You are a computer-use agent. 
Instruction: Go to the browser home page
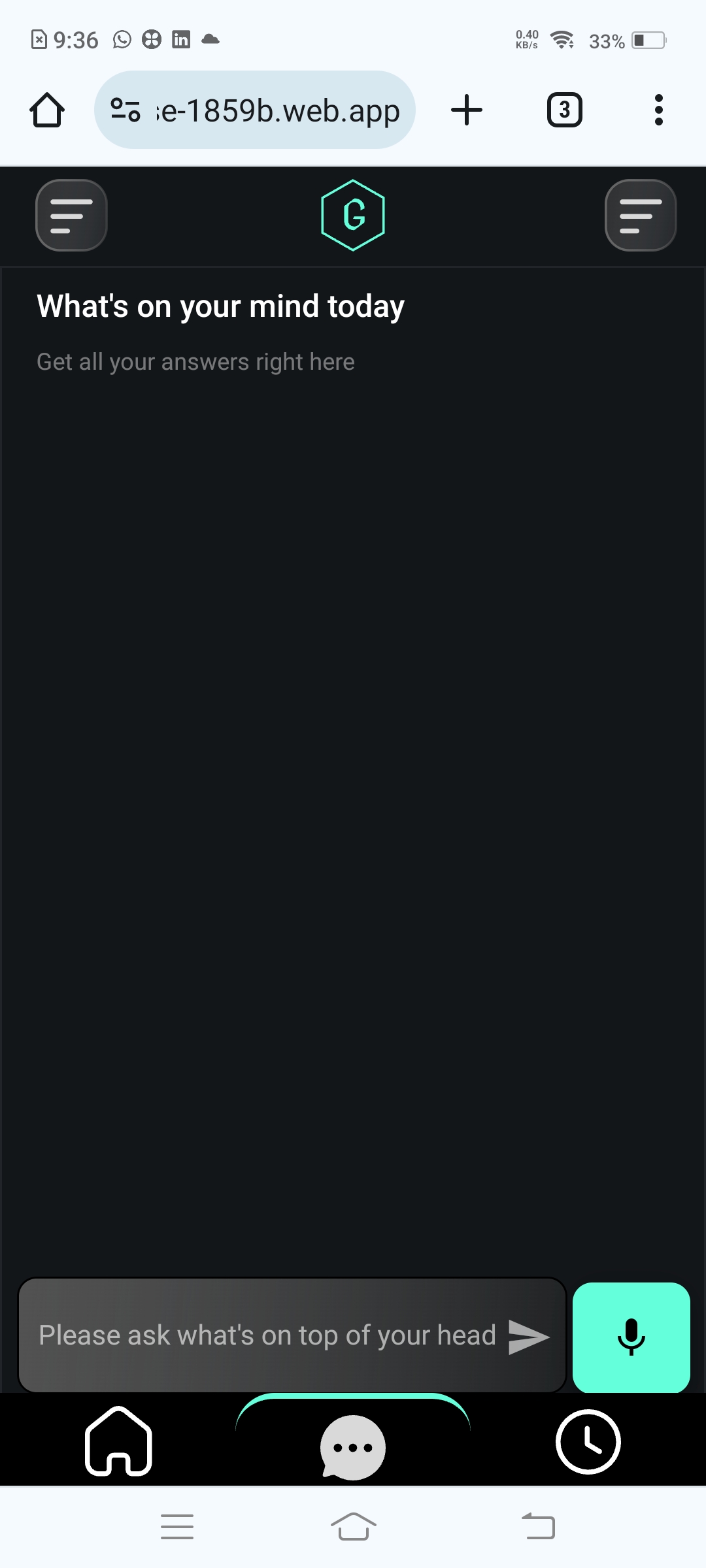[47, 110]
